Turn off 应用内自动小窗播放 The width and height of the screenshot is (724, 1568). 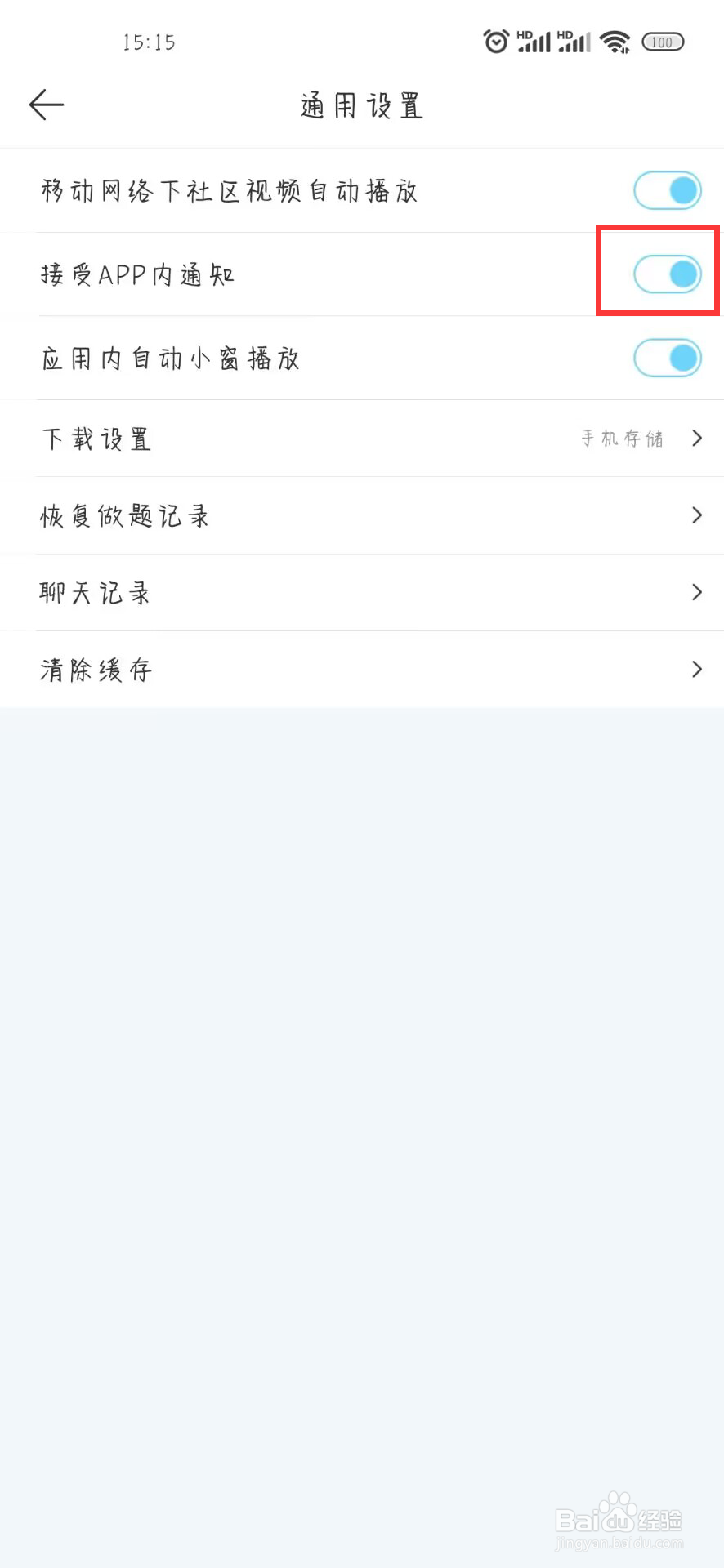coord(668,358)
